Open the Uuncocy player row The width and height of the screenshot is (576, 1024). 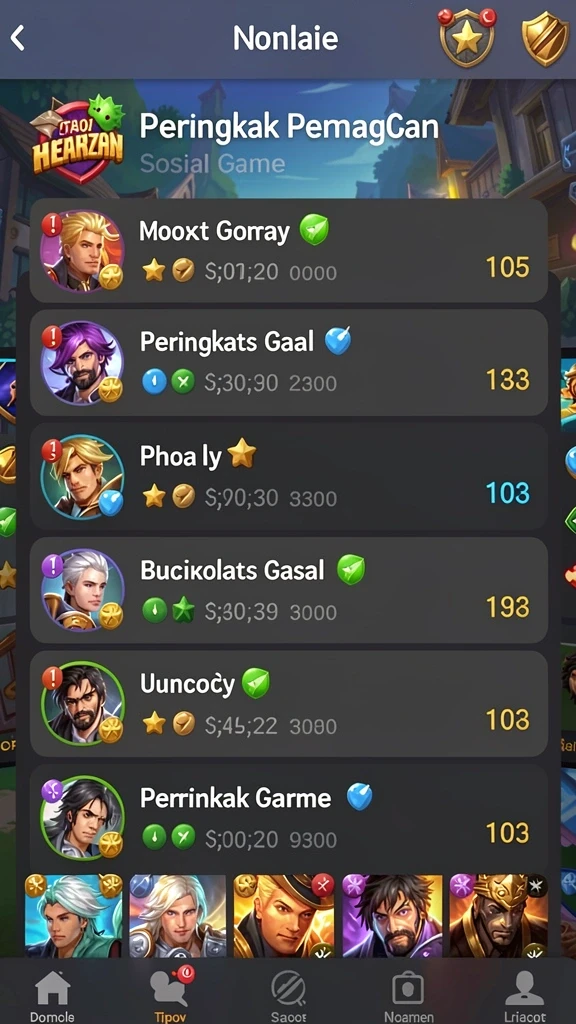coord(289,703)
